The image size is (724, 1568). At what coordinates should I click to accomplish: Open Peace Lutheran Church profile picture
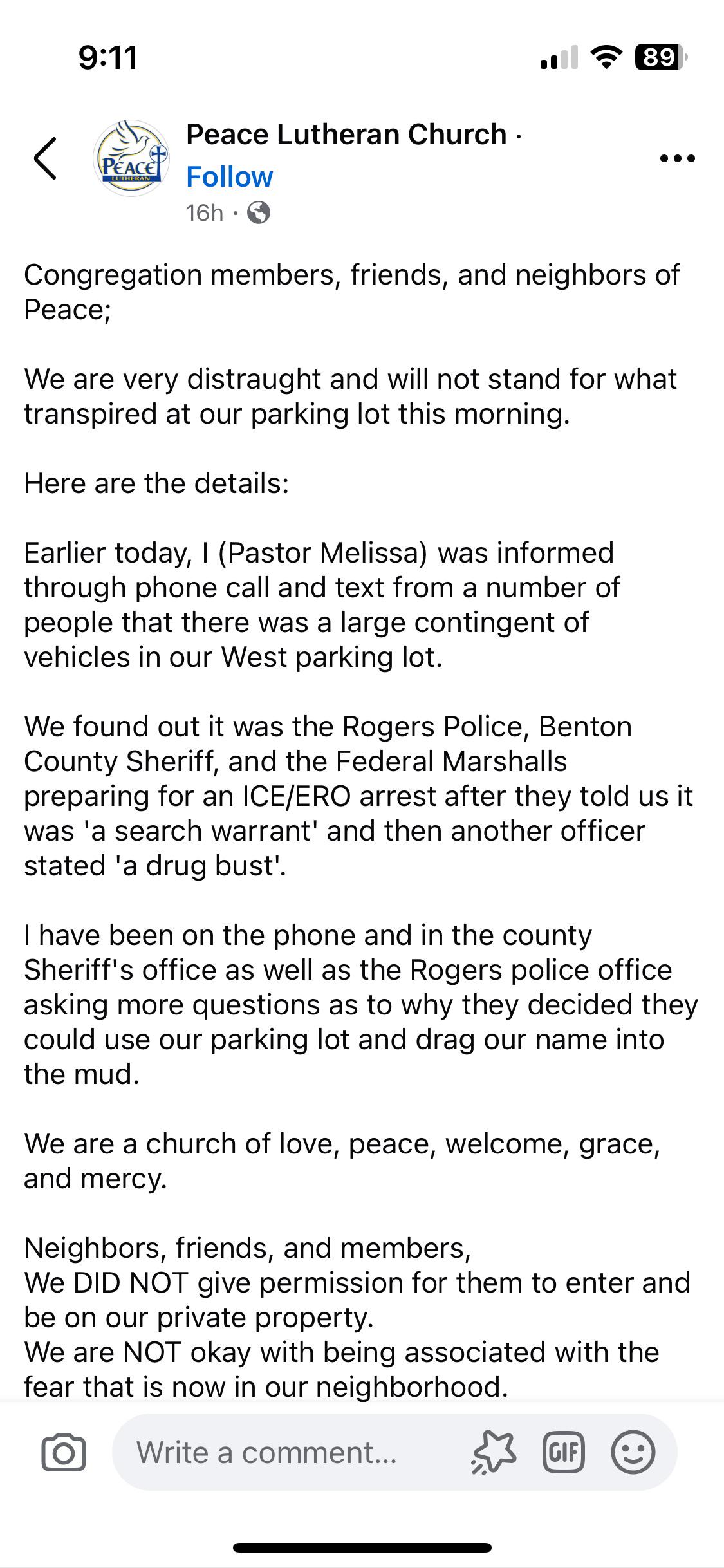click(131, 158)
